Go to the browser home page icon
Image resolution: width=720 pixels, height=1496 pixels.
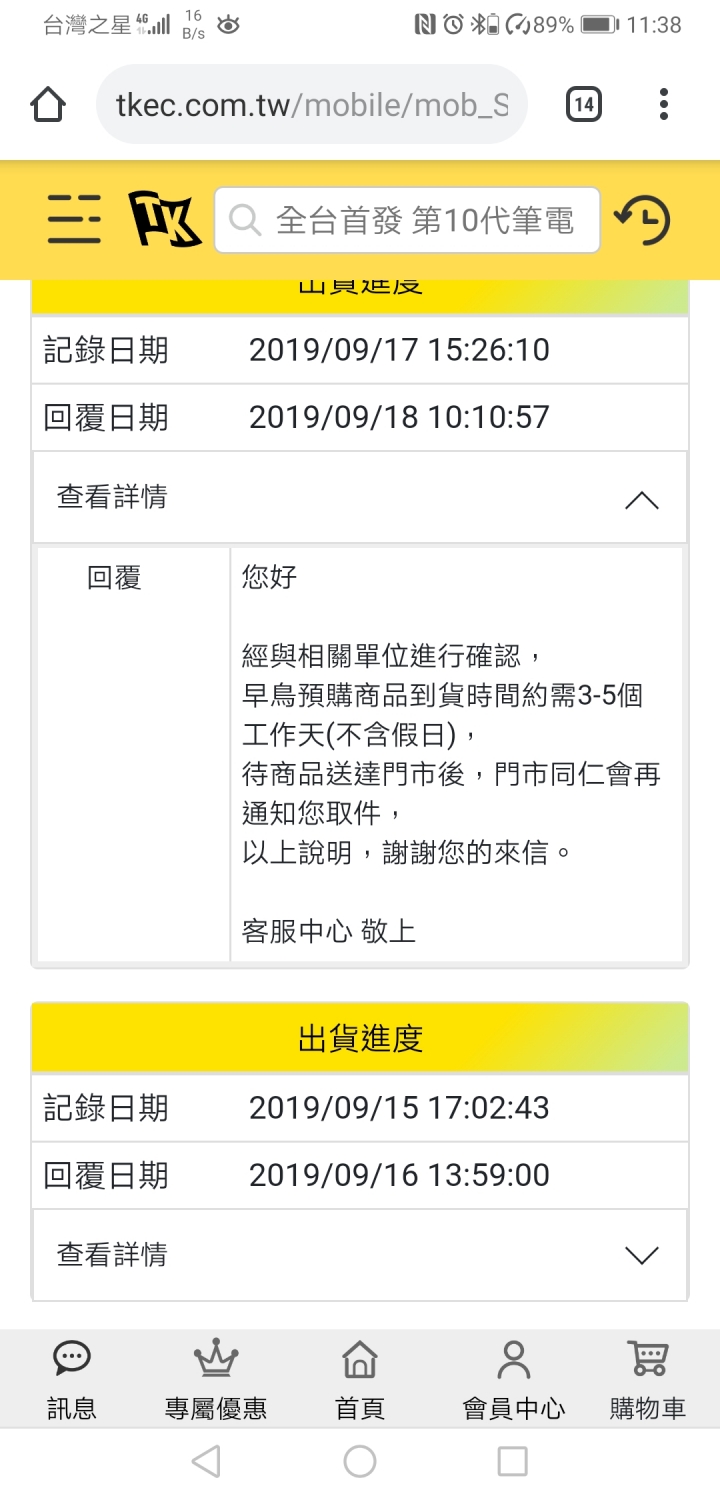point(48,104)
